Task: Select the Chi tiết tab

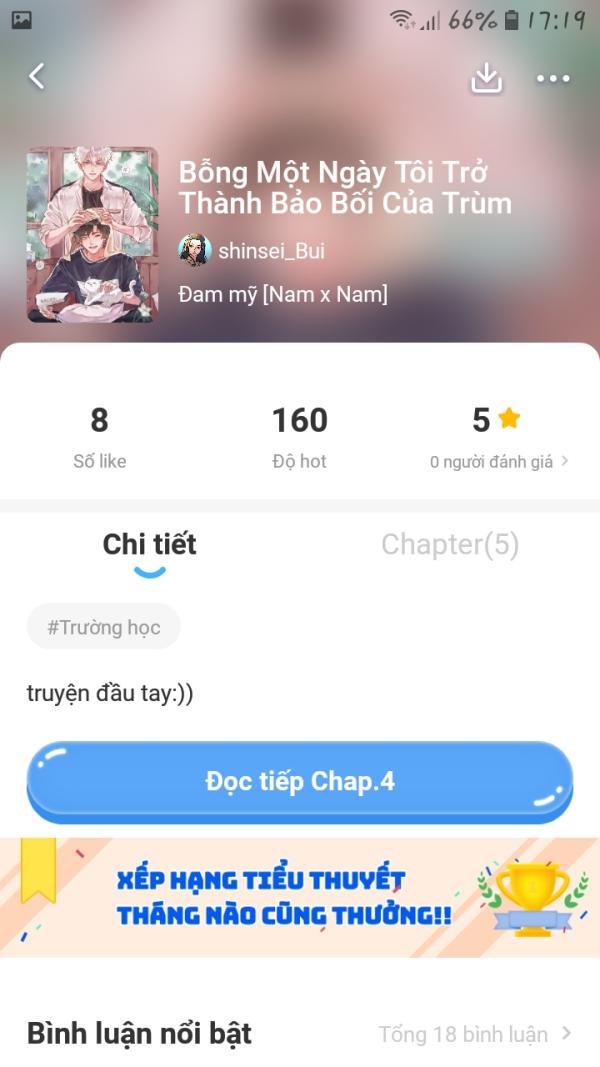Action: click(x=150, y=545)
